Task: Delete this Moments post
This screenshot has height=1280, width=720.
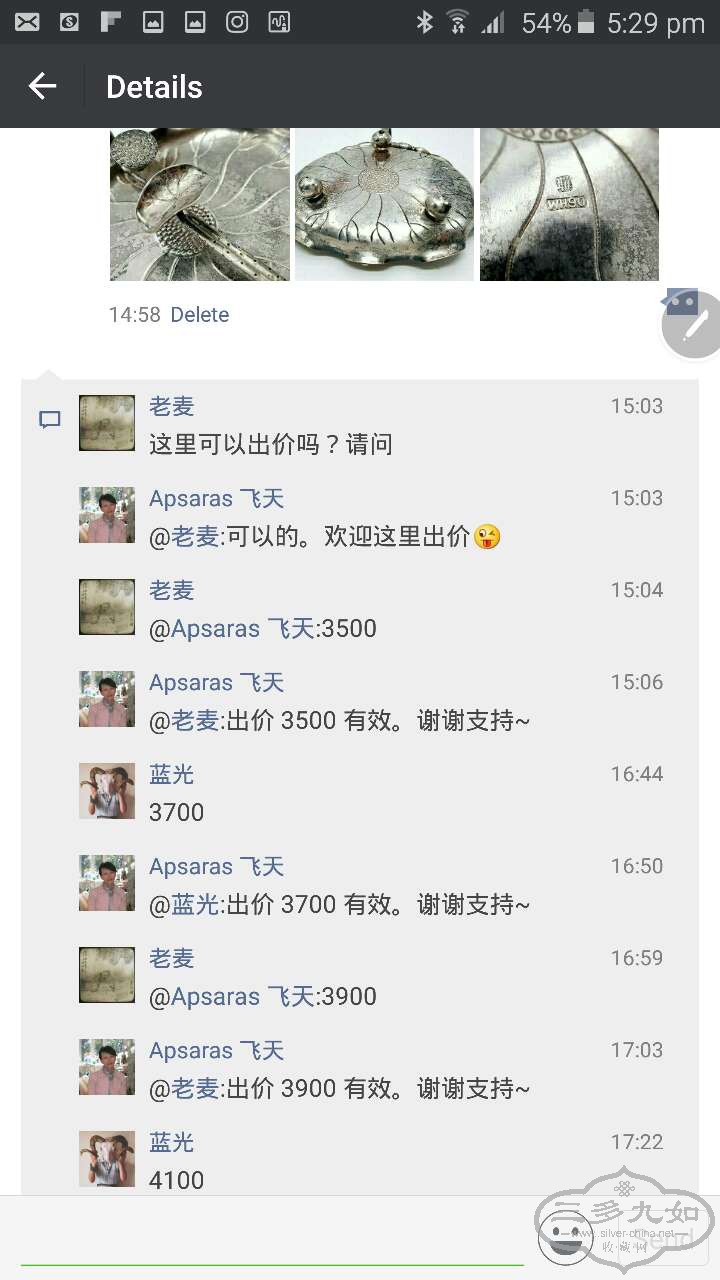Action: 199,315
